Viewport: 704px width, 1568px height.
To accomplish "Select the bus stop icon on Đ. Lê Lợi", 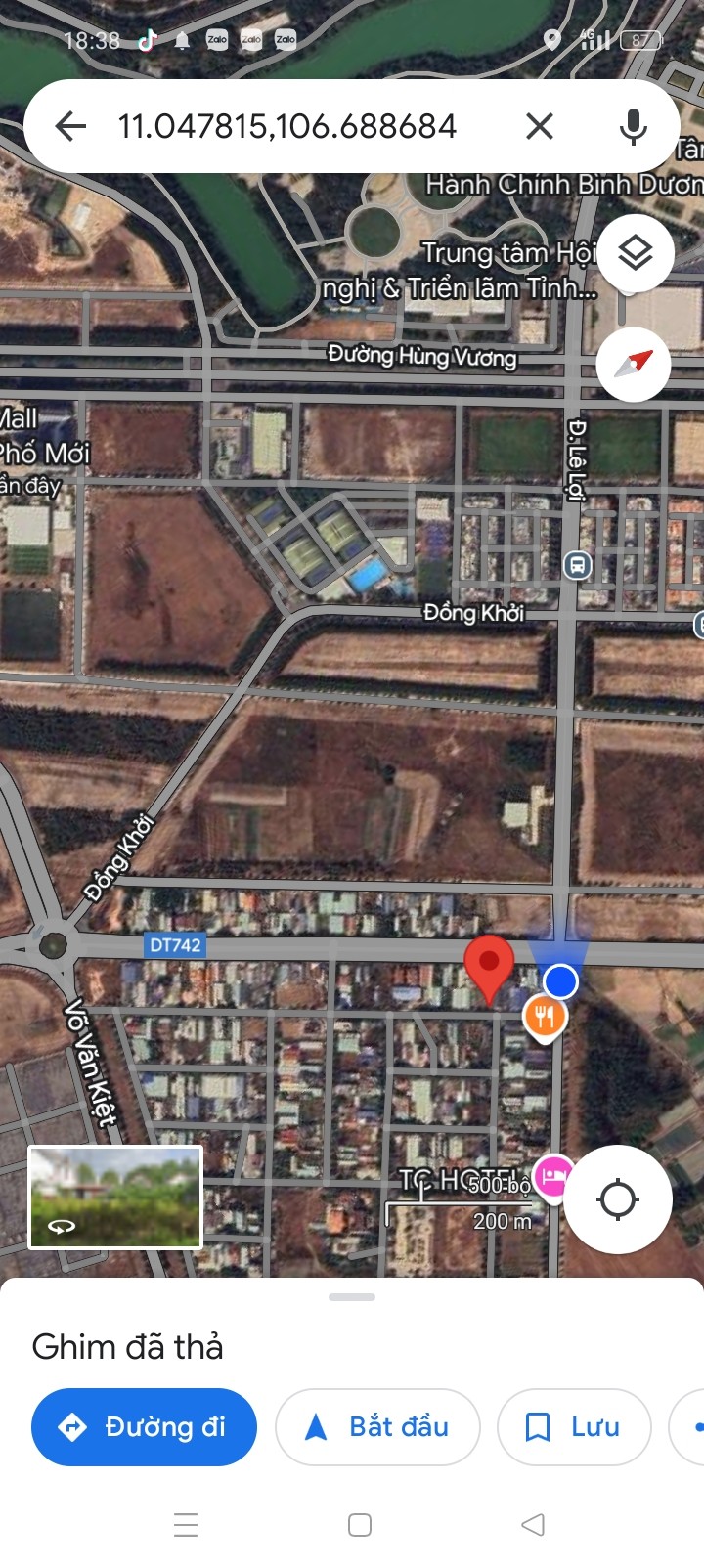I will pyautogui.click(x=578, y=565).
